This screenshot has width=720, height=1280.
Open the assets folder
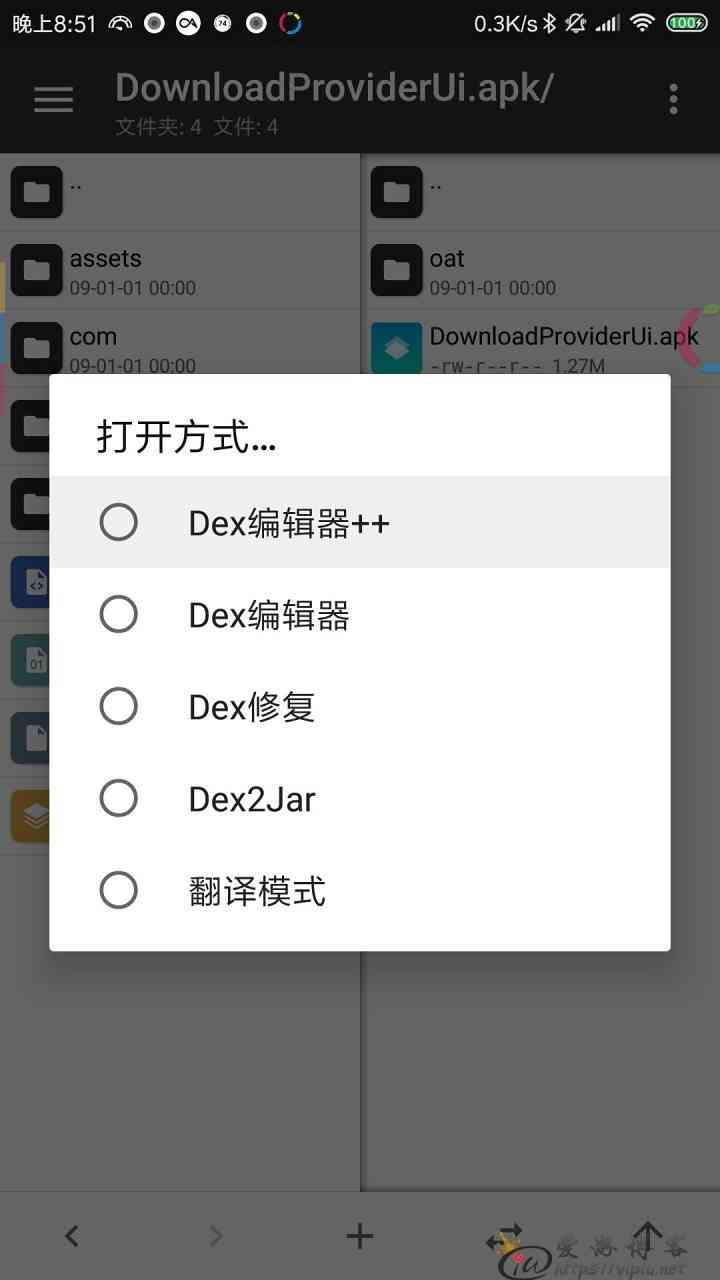[180, 270]
